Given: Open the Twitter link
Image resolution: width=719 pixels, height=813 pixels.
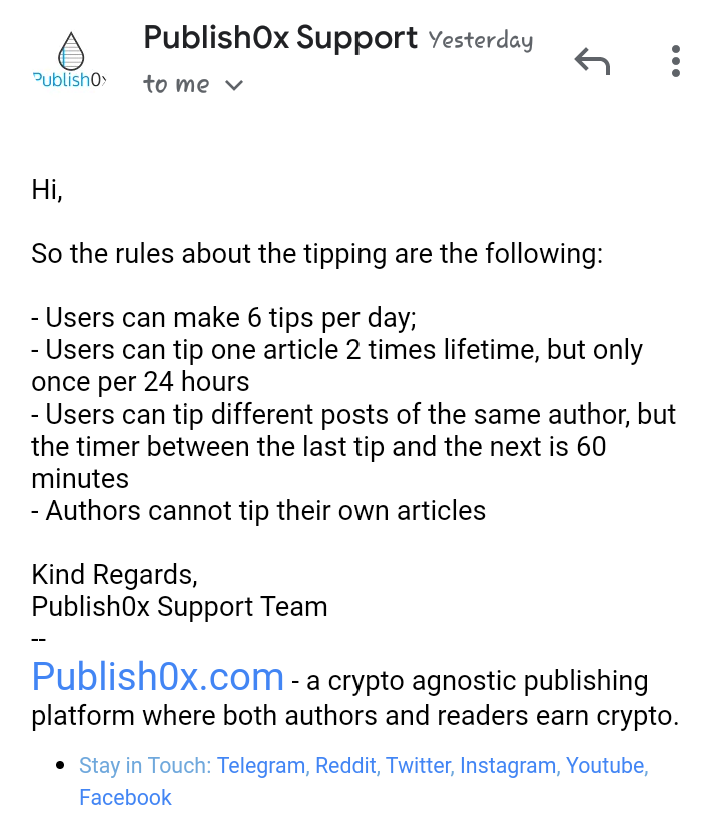Looking at the screenshot, I should click(x=419, y=766).
